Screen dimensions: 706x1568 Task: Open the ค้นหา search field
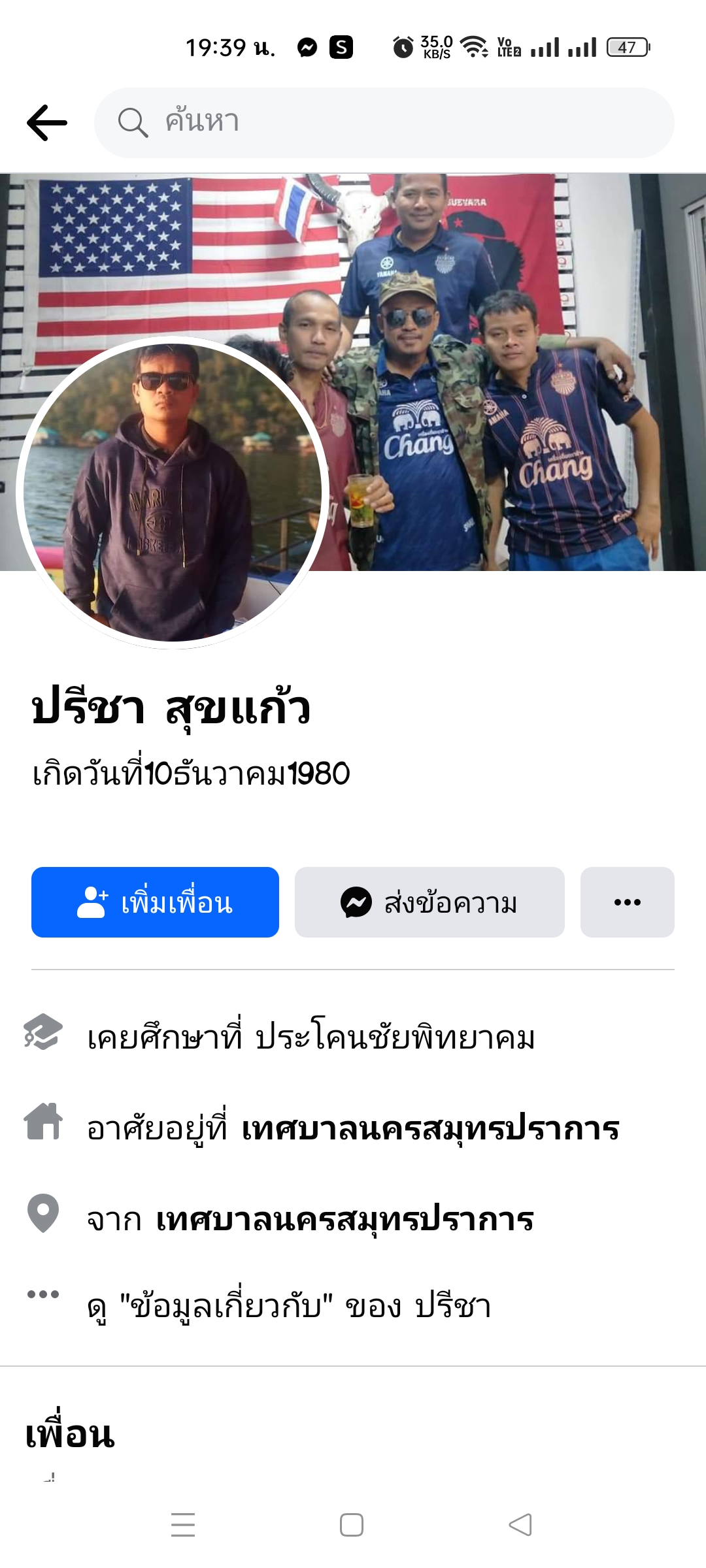coord(384,123)
